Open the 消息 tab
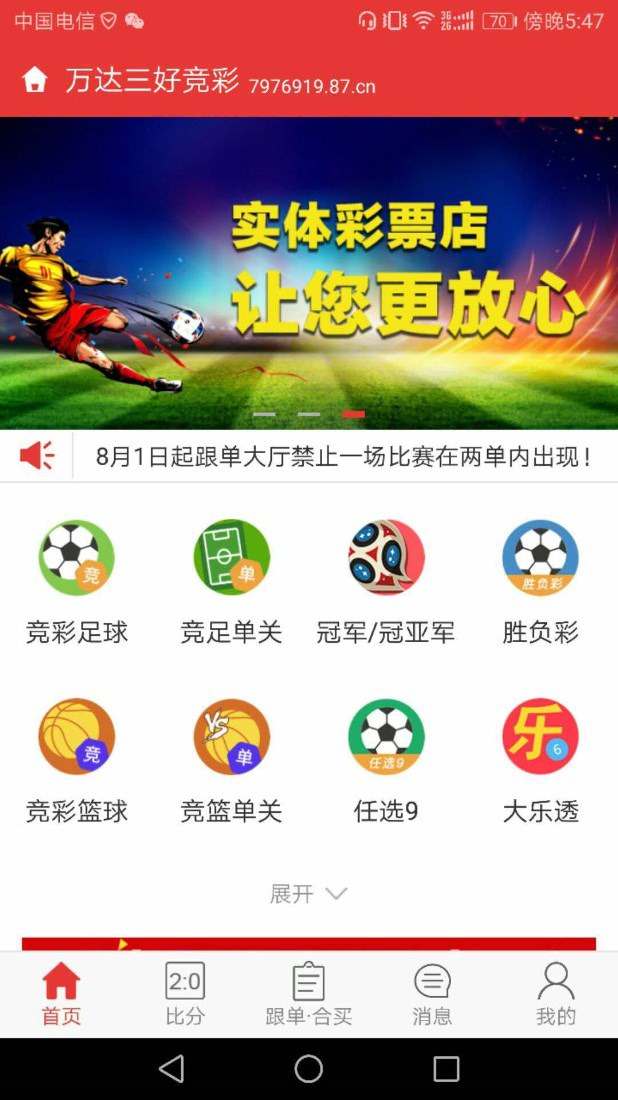The image size is (618, 1100). pos(432,994)
